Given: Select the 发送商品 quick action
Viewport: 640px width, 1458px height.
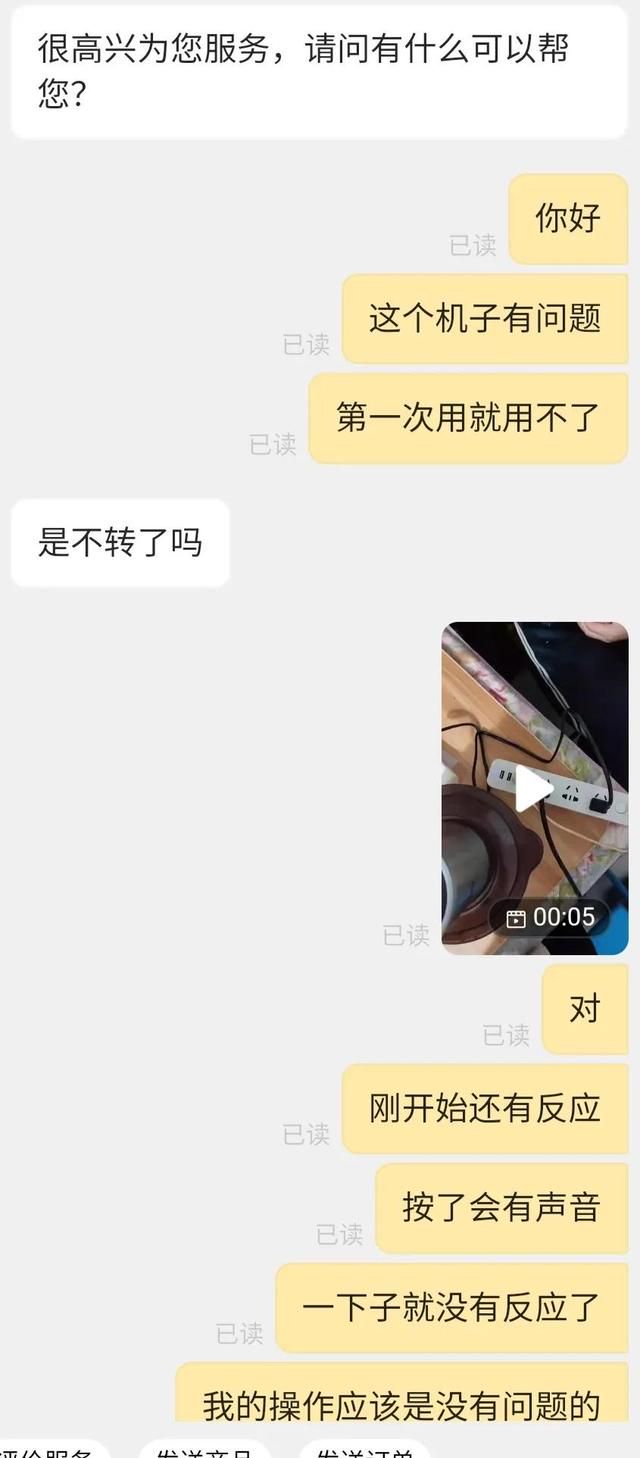Looking at the screenshot, I should 204,1450.
